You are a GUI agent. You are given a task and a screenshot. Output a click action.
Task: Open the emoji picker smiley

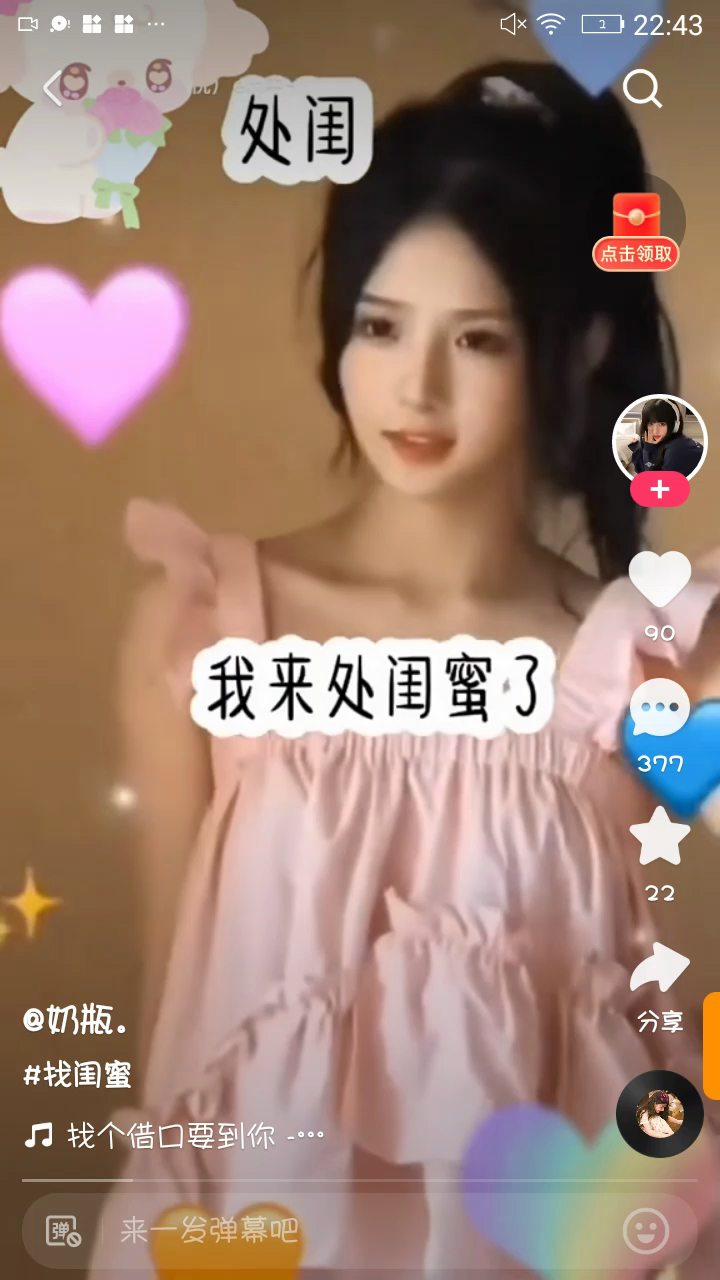click(646, 1230)
